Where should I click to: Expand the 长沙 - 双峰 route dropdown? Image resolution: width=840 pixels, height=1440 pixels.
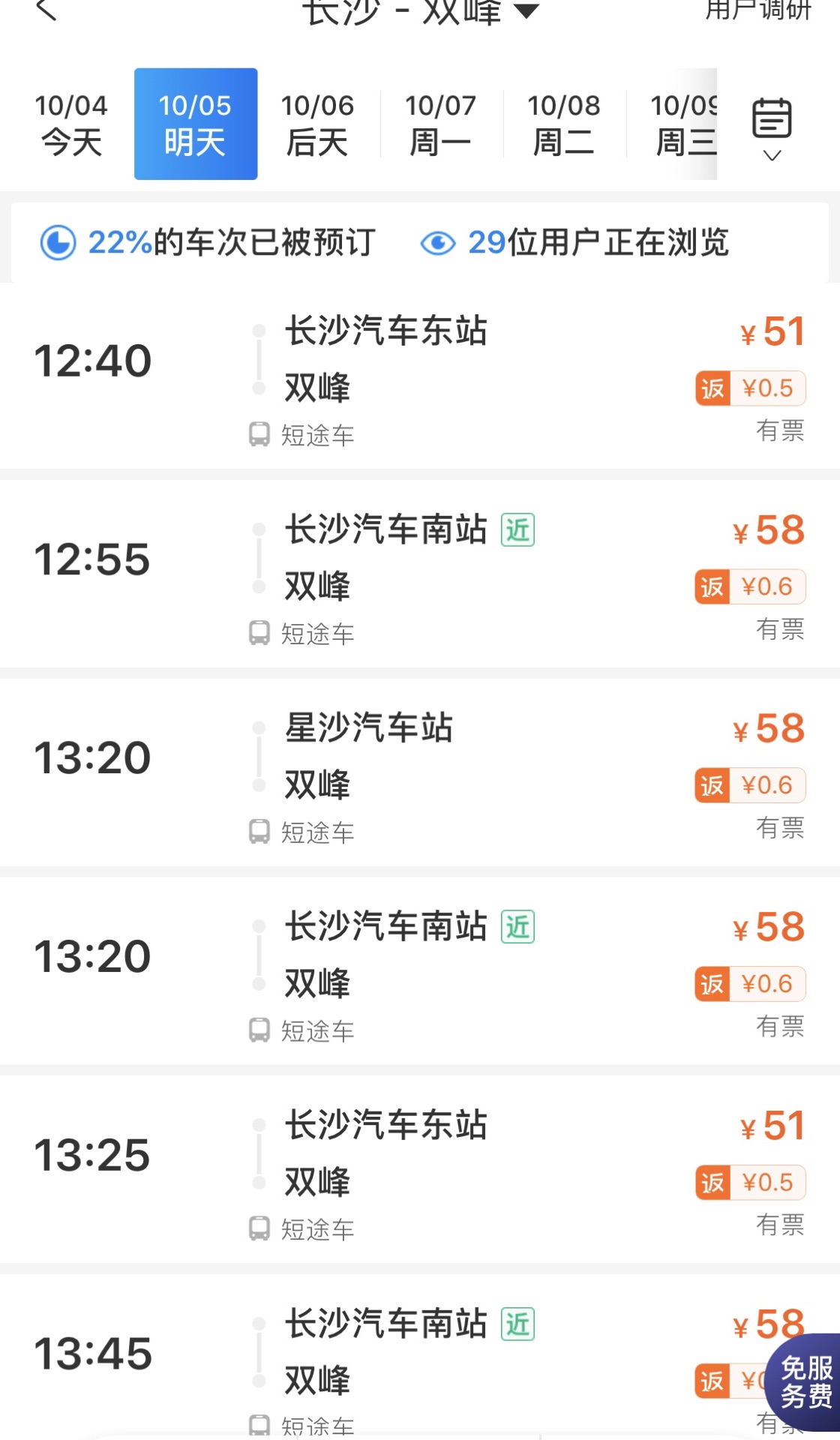coord(420,12)
